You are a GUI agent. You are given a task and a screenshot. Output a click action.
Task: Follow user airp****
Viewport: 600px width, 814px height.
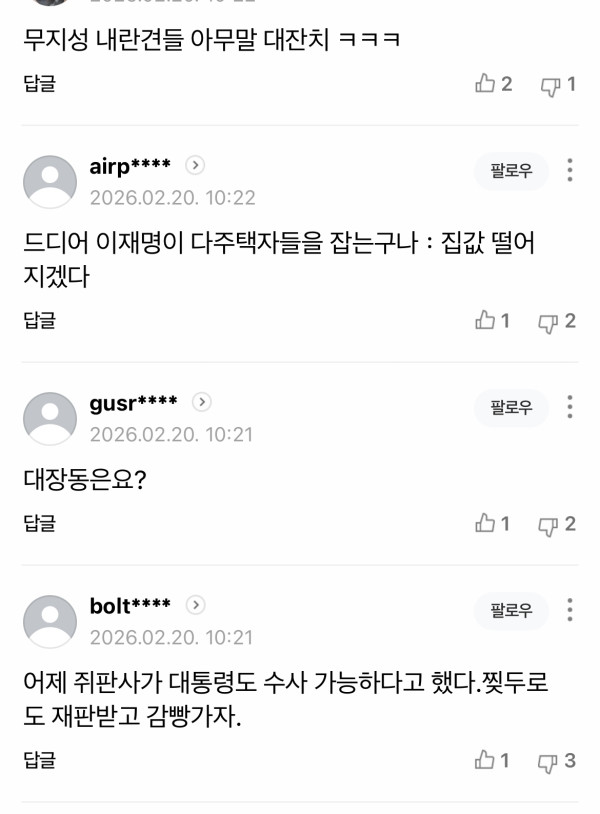[511, 171]
